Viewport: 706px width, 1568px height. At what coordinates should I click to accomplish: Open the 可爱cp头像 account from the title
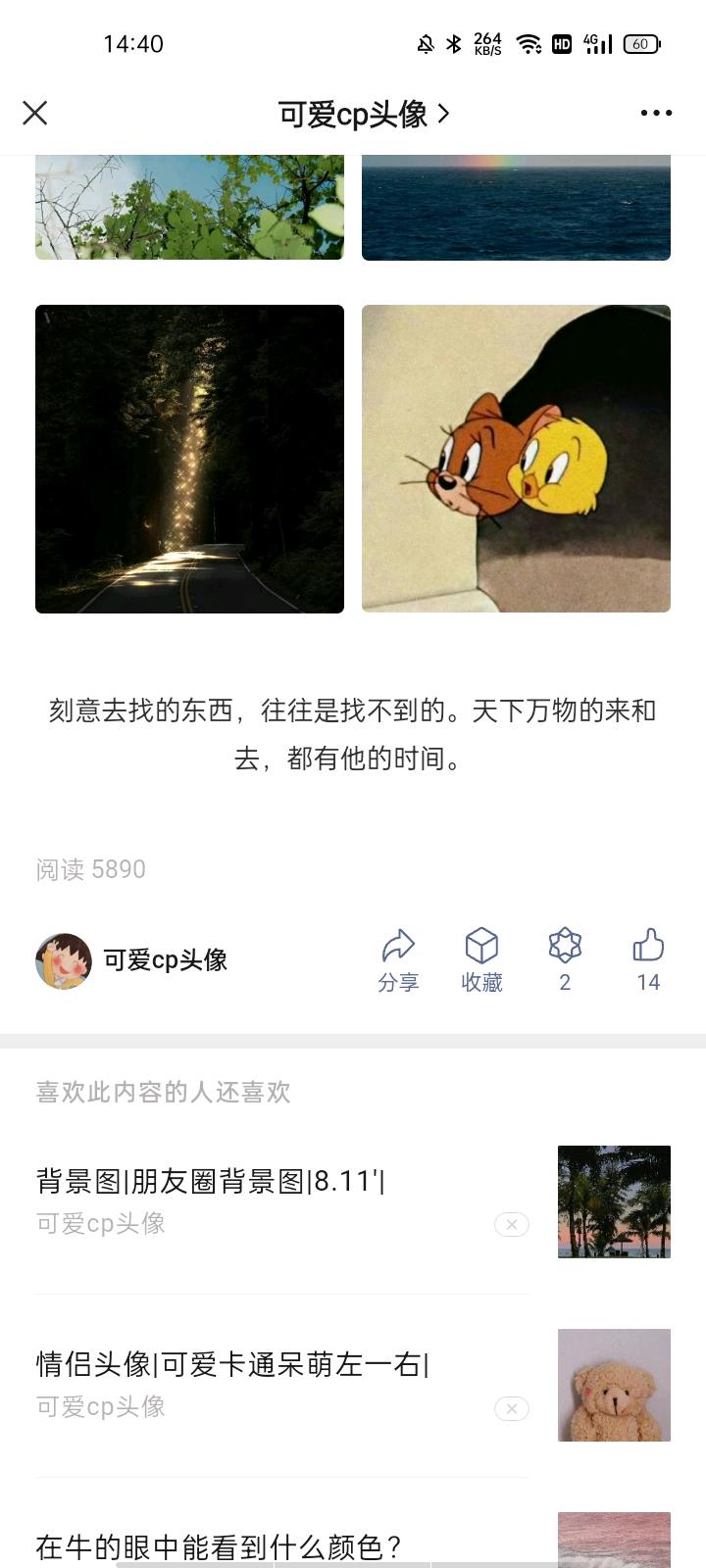[x=363, y=115]
